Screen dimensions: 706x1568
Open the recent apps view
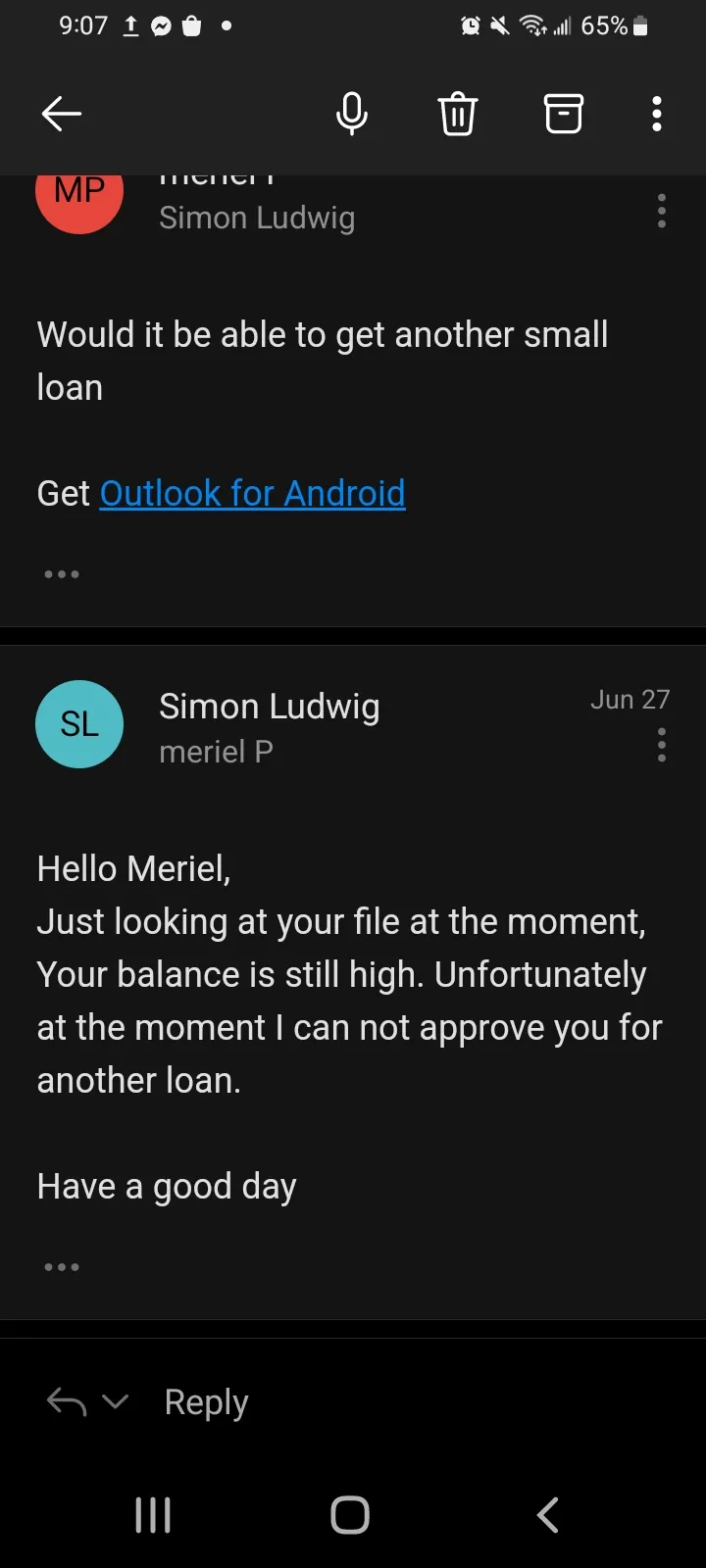click(153, 1515)
